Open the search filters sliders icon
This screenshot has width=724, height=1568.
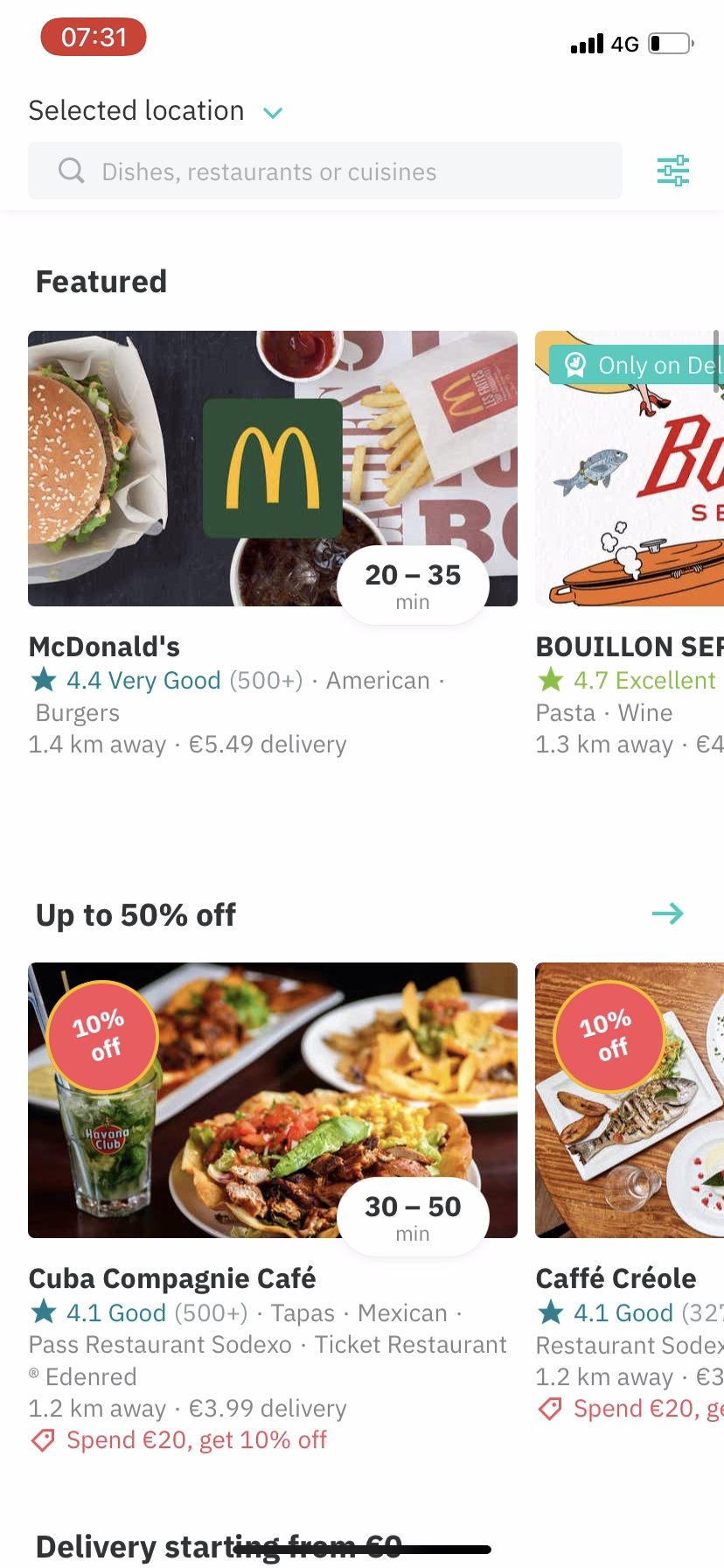click(x=672, y=171)
